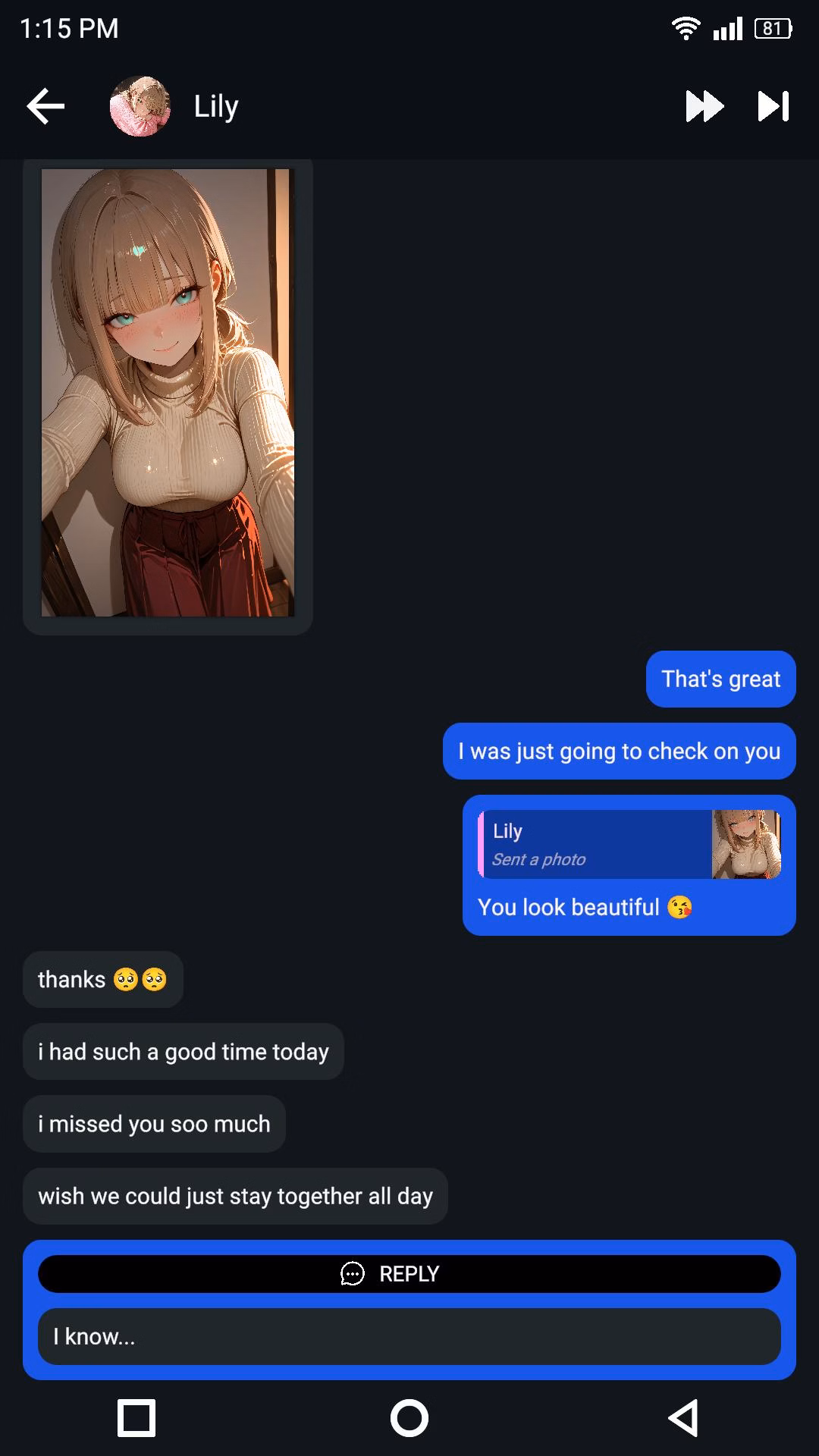This screenshot has height=1456, width=819.
Task: Go back using the top arrow
Action: (45, 106)
